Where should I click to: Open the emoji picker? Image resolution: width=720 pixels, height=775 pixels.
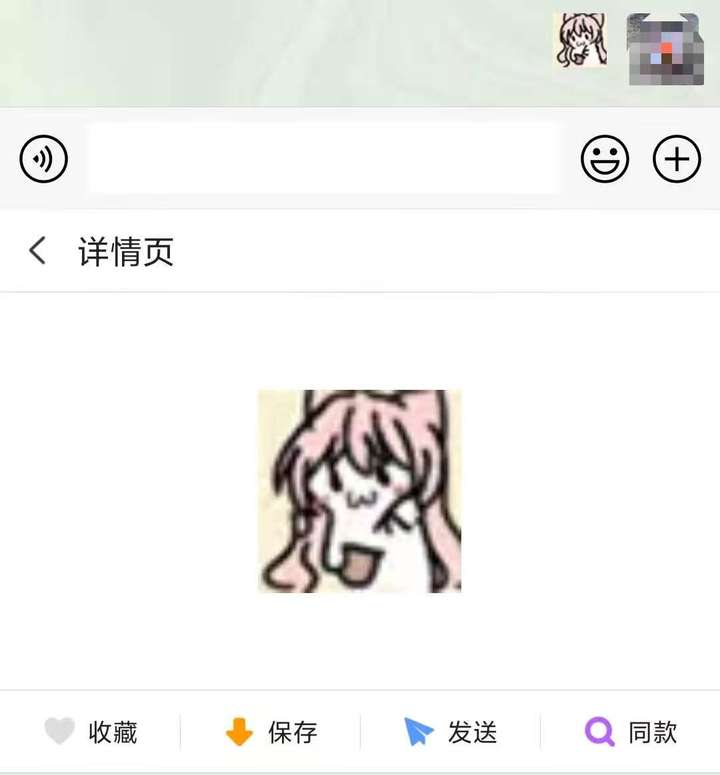click(x=605, y=159)
